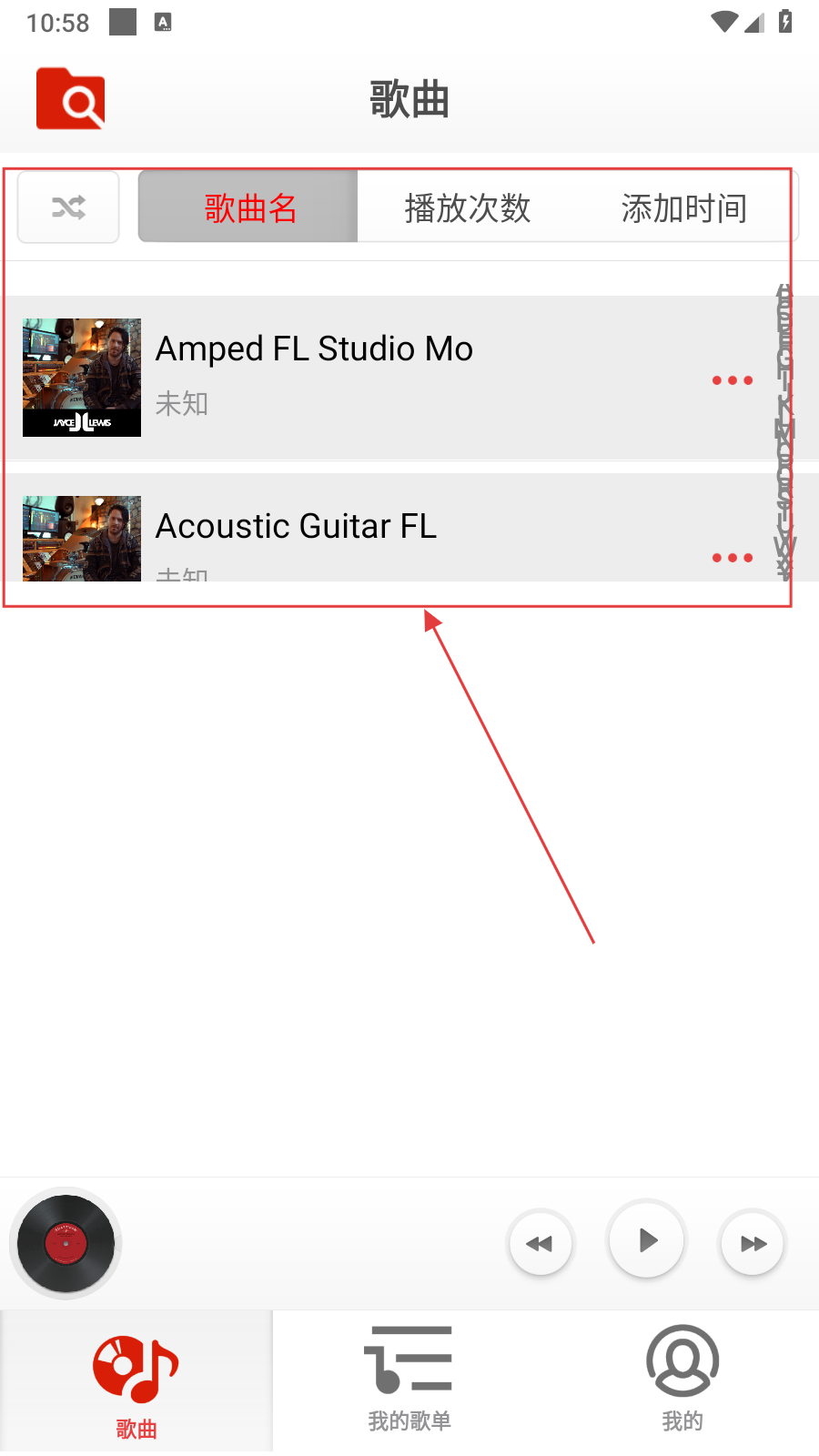Tap the shuffle play button
The height and width of the screenshot is (1456, 819).
pyautogui.click(x=68, y=207)
